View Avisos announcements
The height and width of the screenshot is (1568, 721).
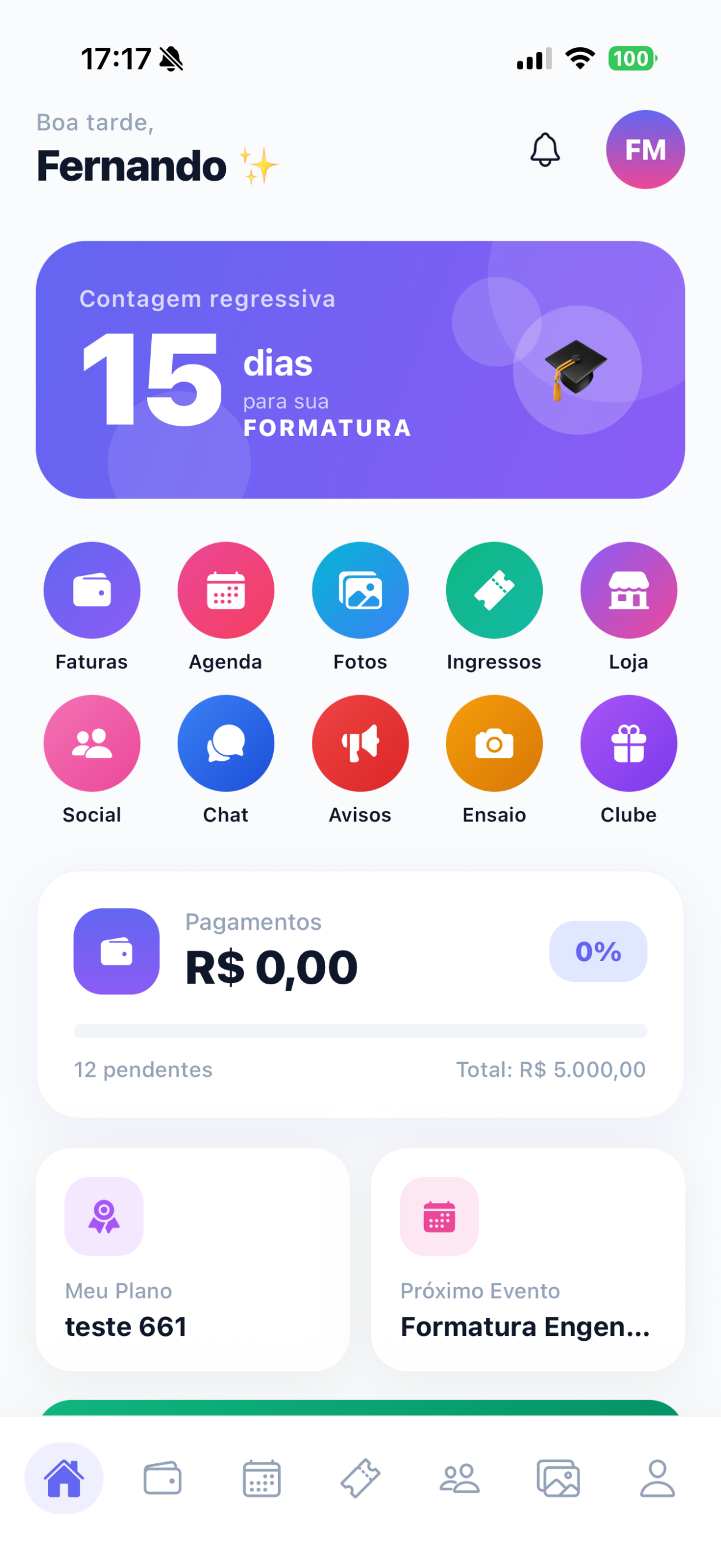(x=360, y=742)
